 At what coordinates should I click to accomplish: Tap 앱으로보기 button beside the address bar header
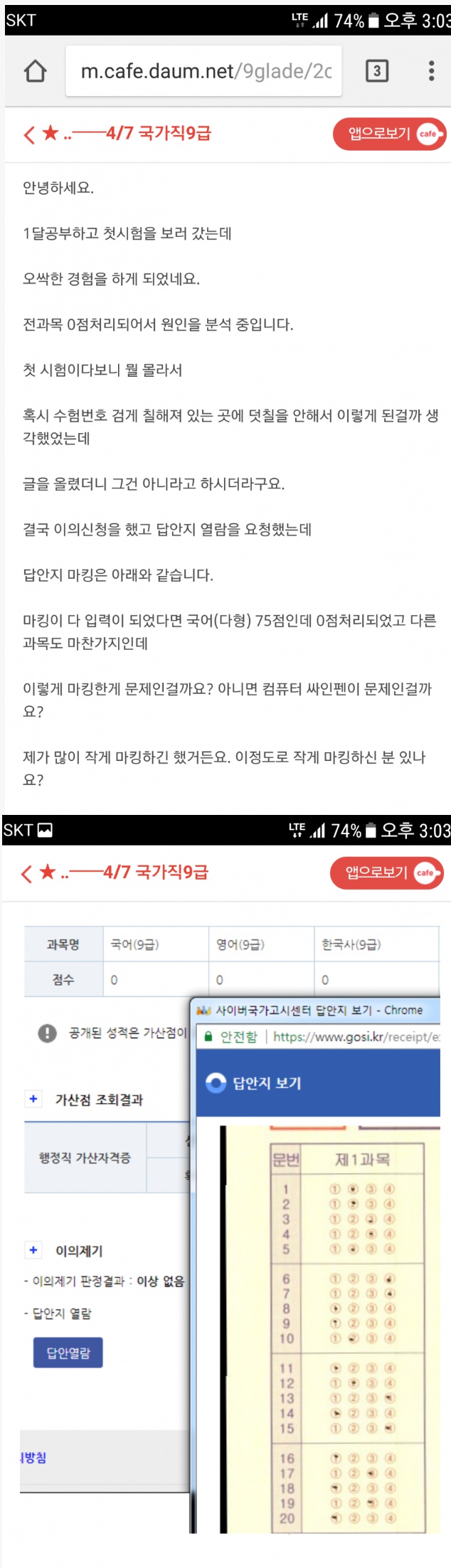point(388,134)
